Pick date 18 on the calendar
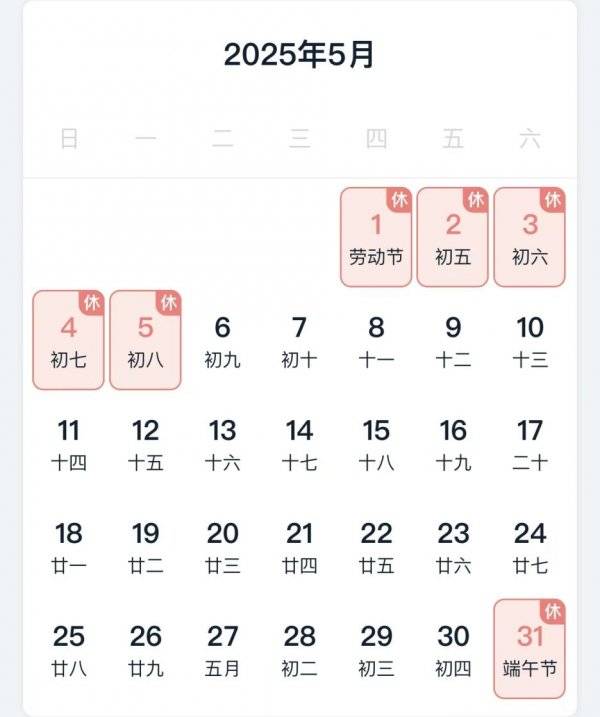 point(68,547)
